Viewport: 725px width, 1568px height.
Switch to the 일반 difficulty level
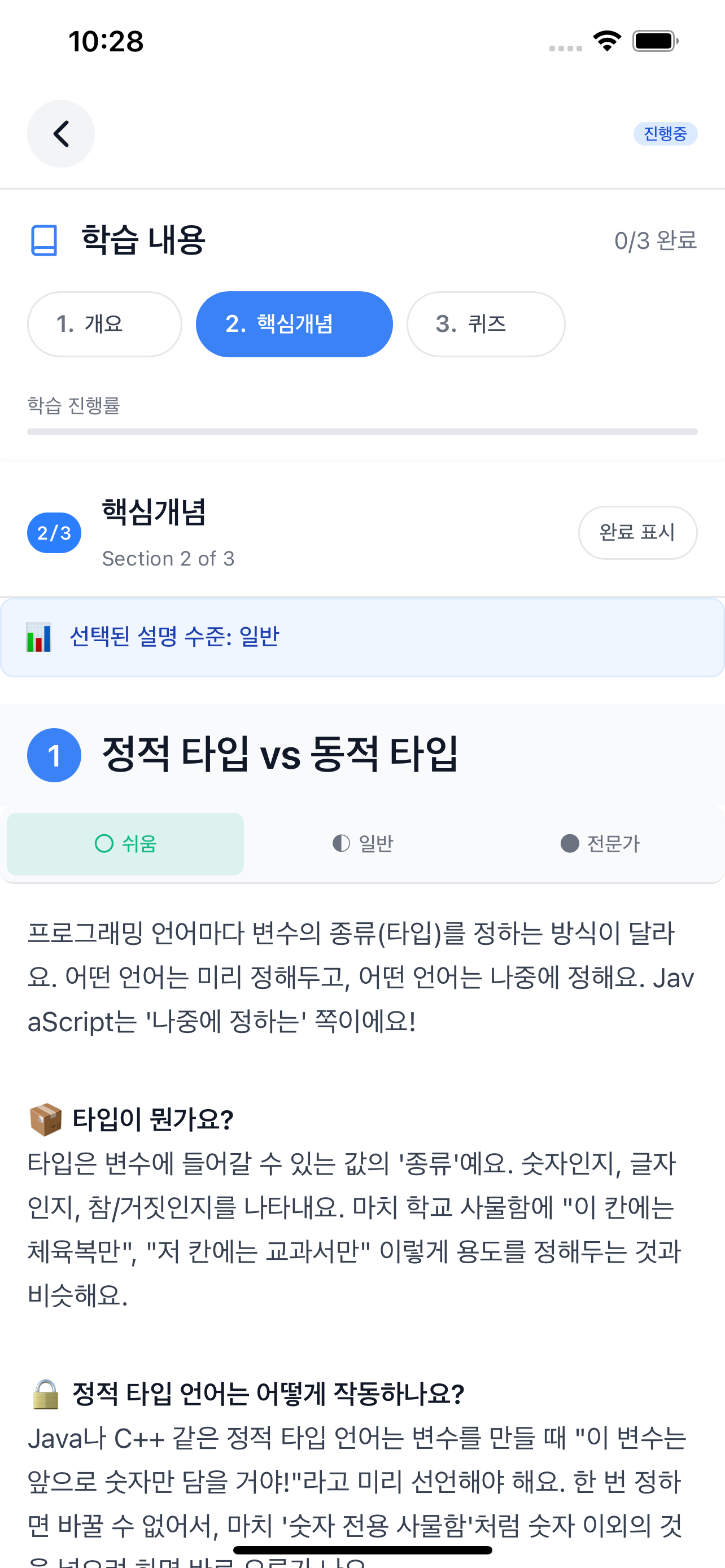(x=364, y=844)
